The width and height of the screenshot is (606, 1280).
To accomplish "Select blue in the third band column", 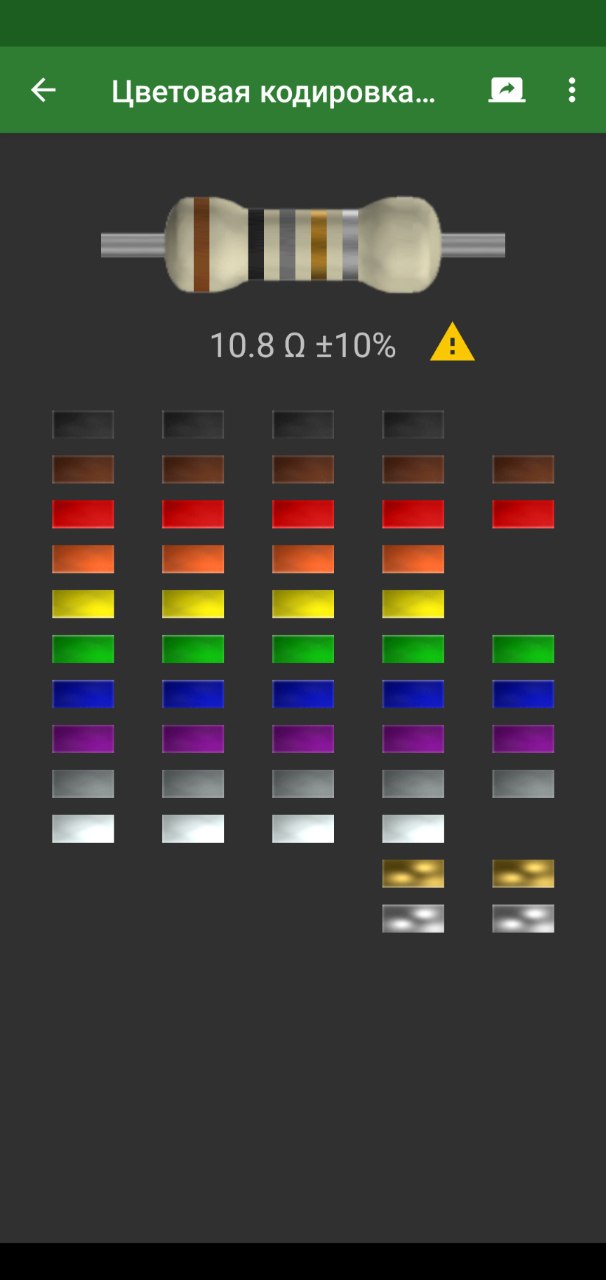I will point(303,694).
